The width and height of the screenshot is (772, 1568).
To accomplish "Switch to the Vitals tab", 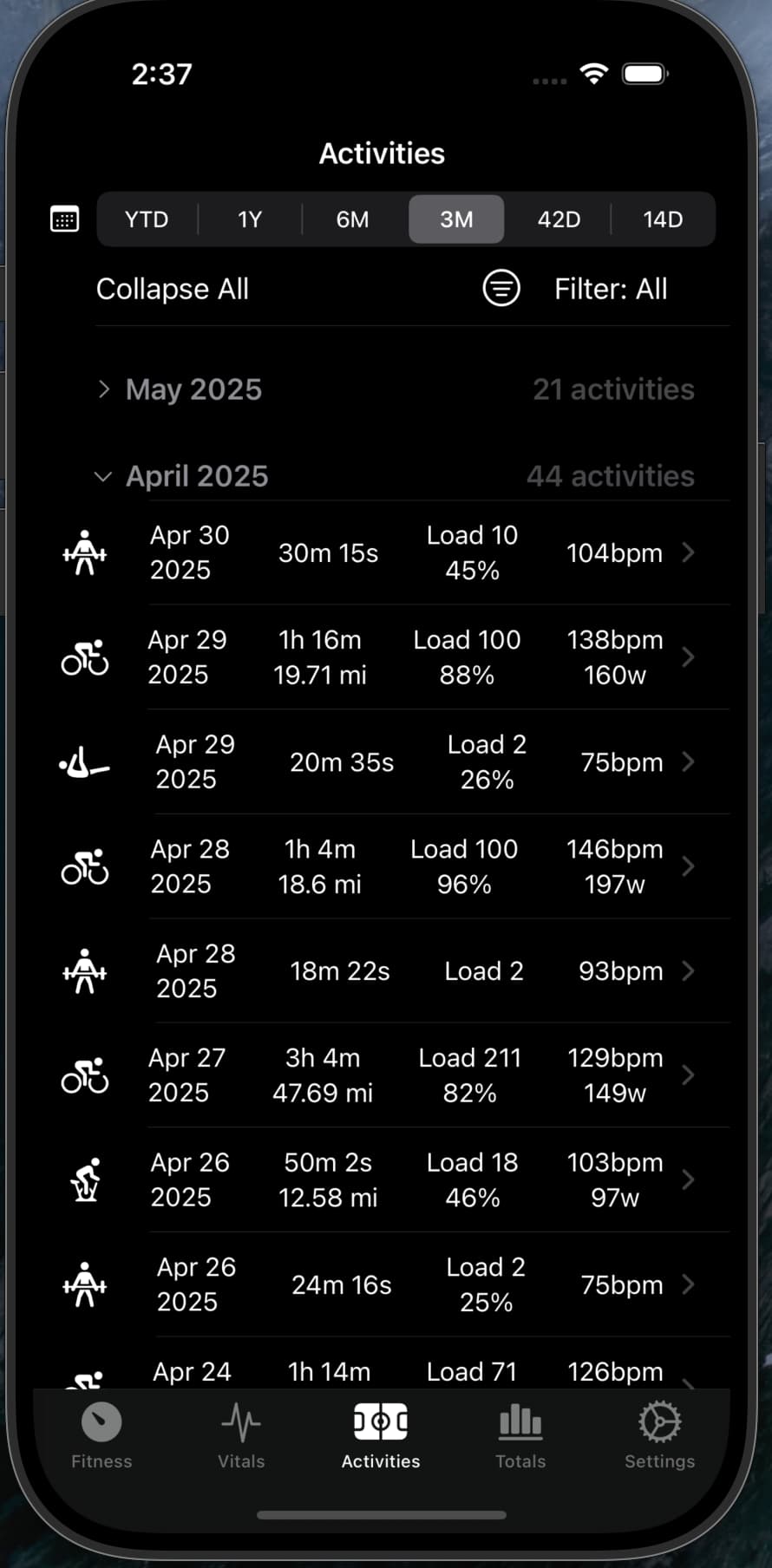I will (241, 1436).
